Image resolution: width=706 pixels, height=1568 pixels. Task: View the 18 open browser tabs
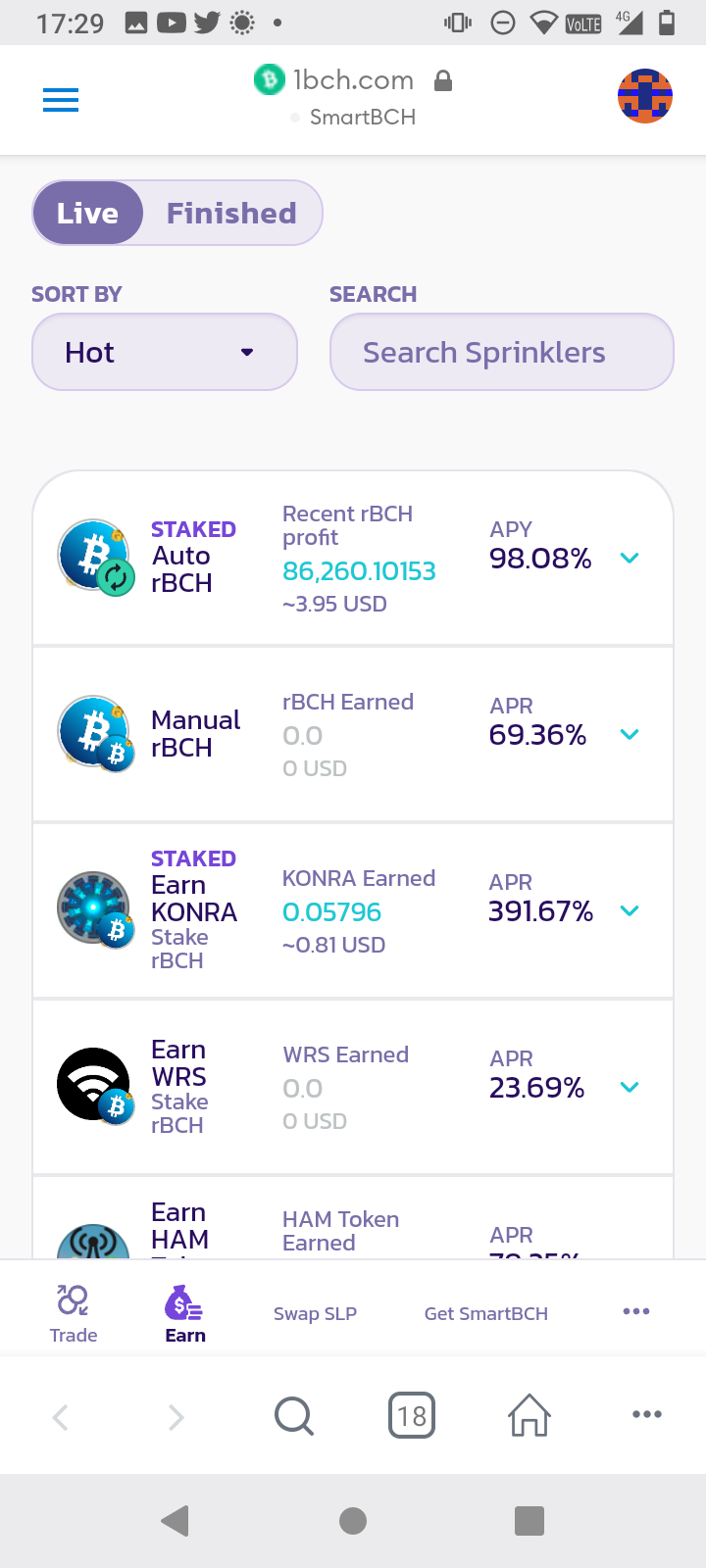pos(412,1416)
